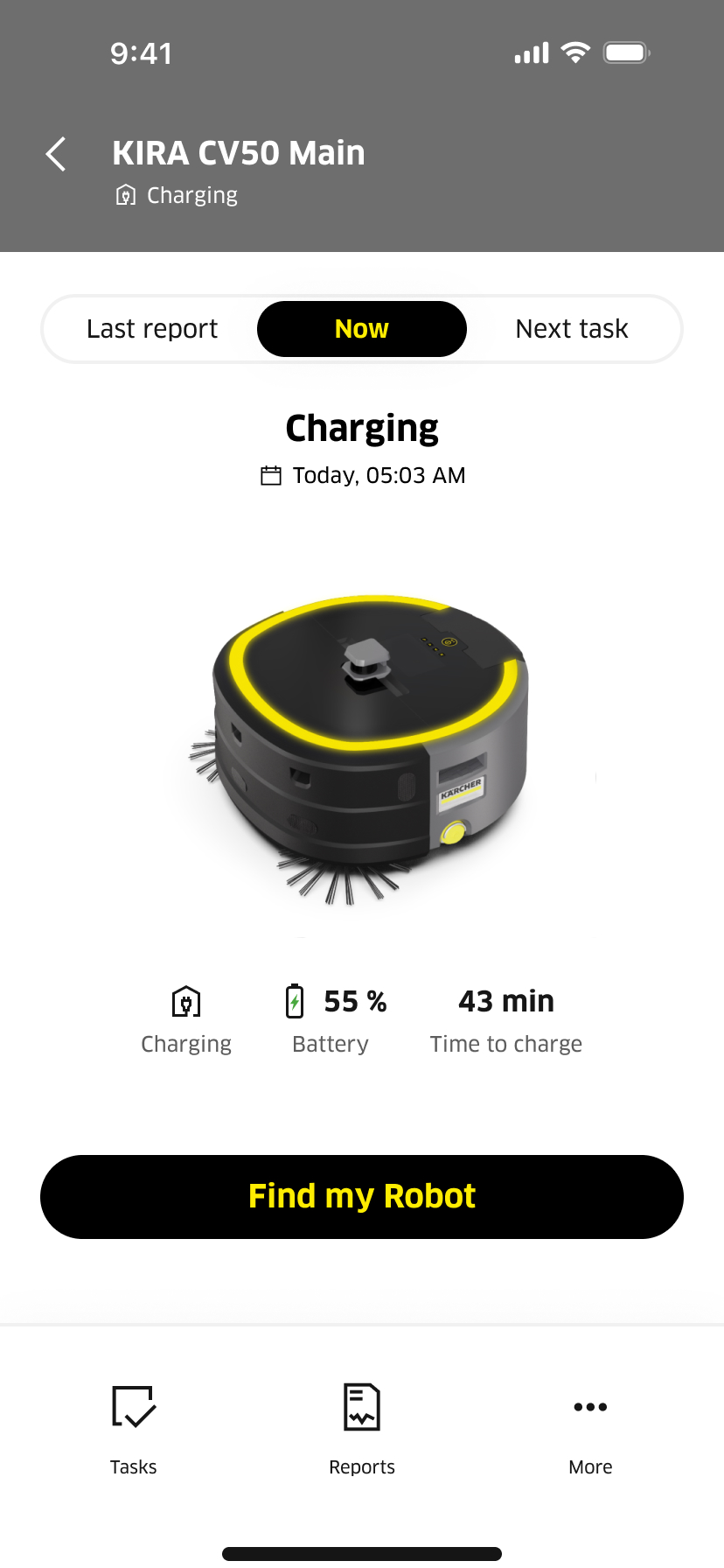
Task: Open the Tasks tab
Action: click(x=133, y=1428)
